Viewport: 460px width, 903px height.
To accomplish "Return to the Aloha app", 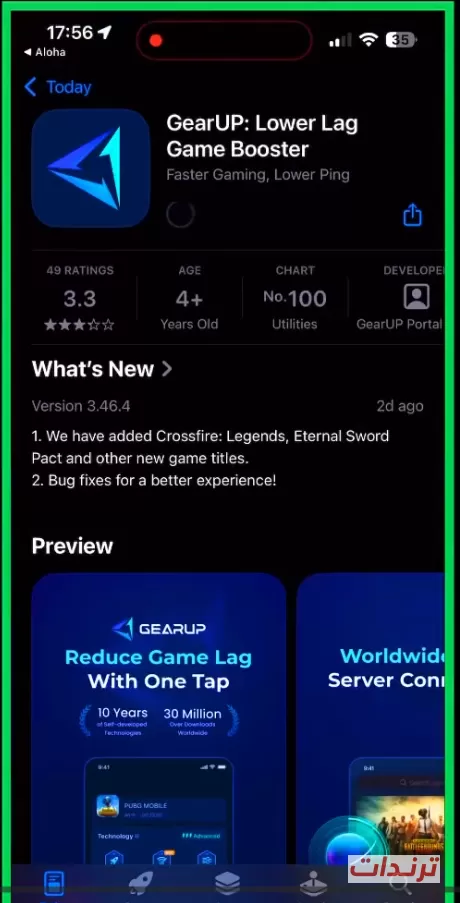I will tap(45, 52).
